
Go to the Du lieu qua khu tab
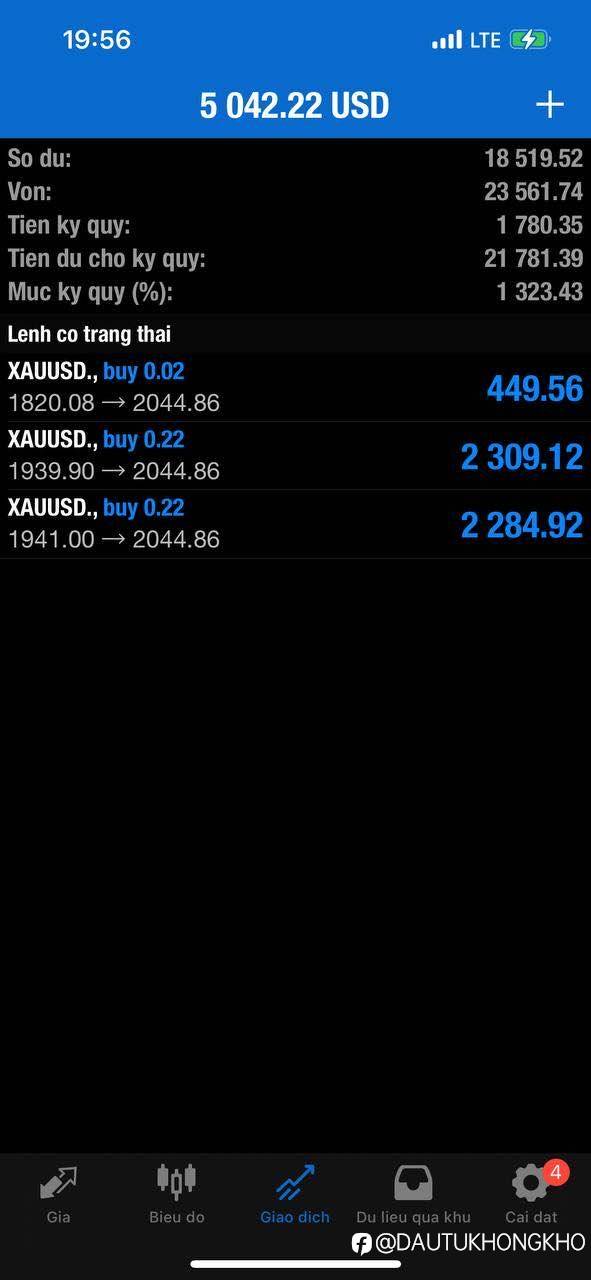pyautogui.click(x=413, y=1193)
